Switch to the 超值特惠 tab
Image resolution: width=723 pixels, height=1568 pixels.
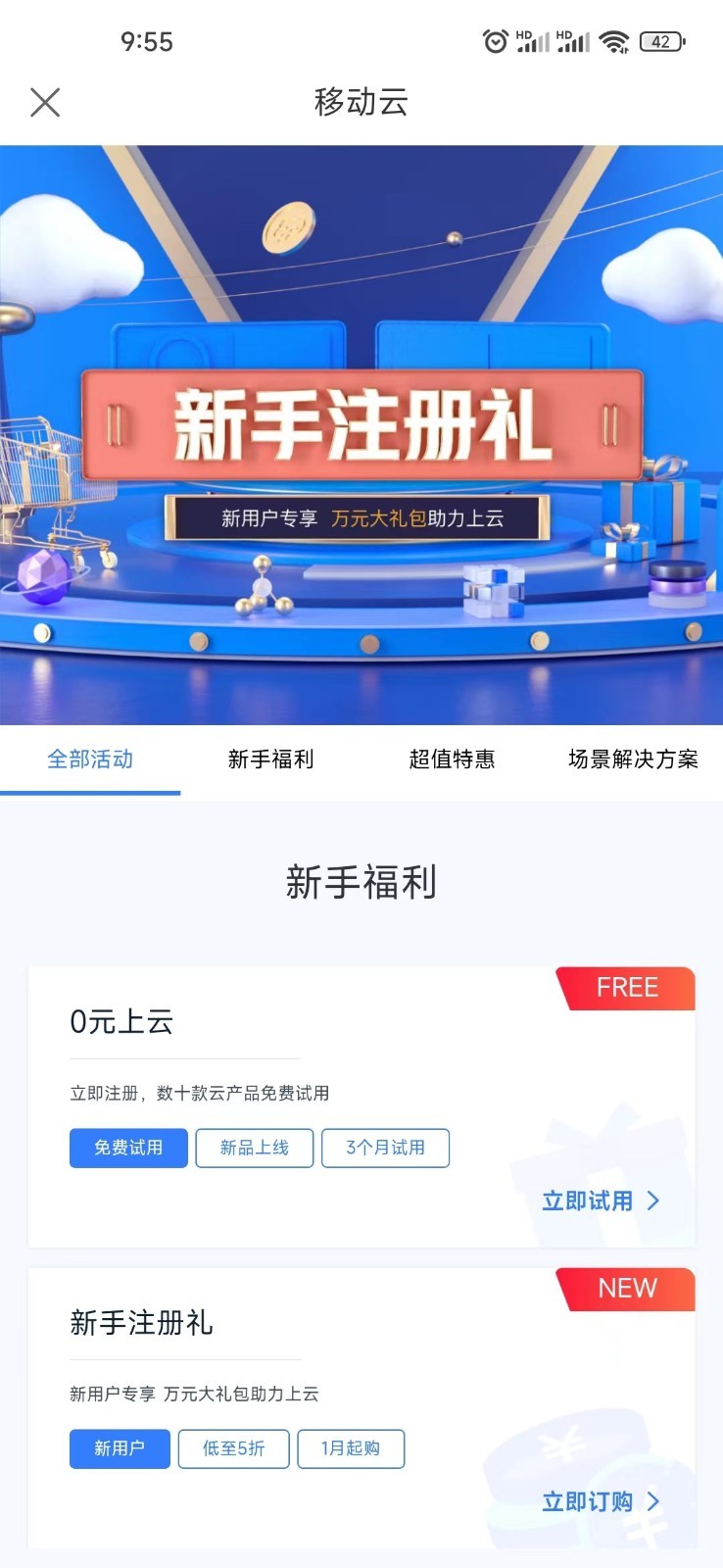[x=452, y=759]
